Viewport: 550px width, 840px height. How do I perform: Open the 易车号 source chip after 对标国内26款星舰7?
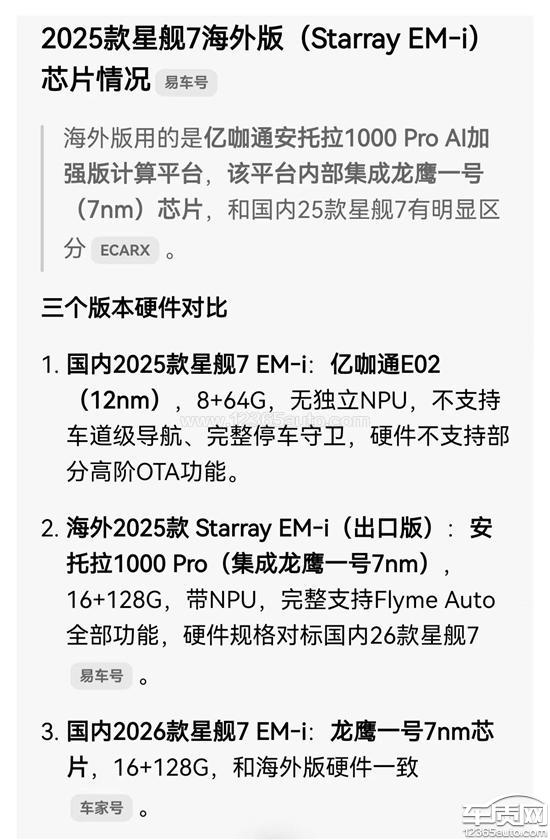pos(101,676)
